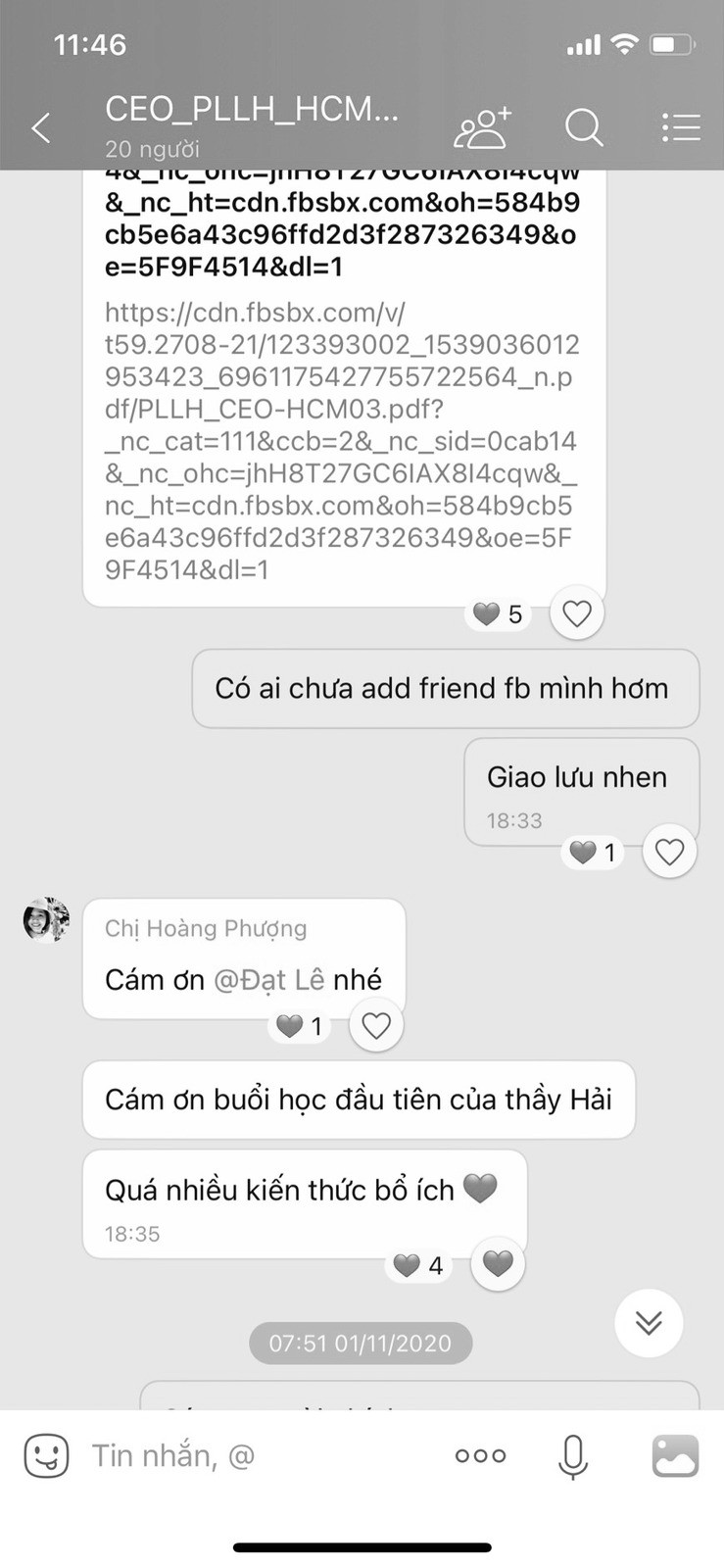Open Chị Hoàng Phượng's avatar
The image size is (724, 1568).
(46, 920)
